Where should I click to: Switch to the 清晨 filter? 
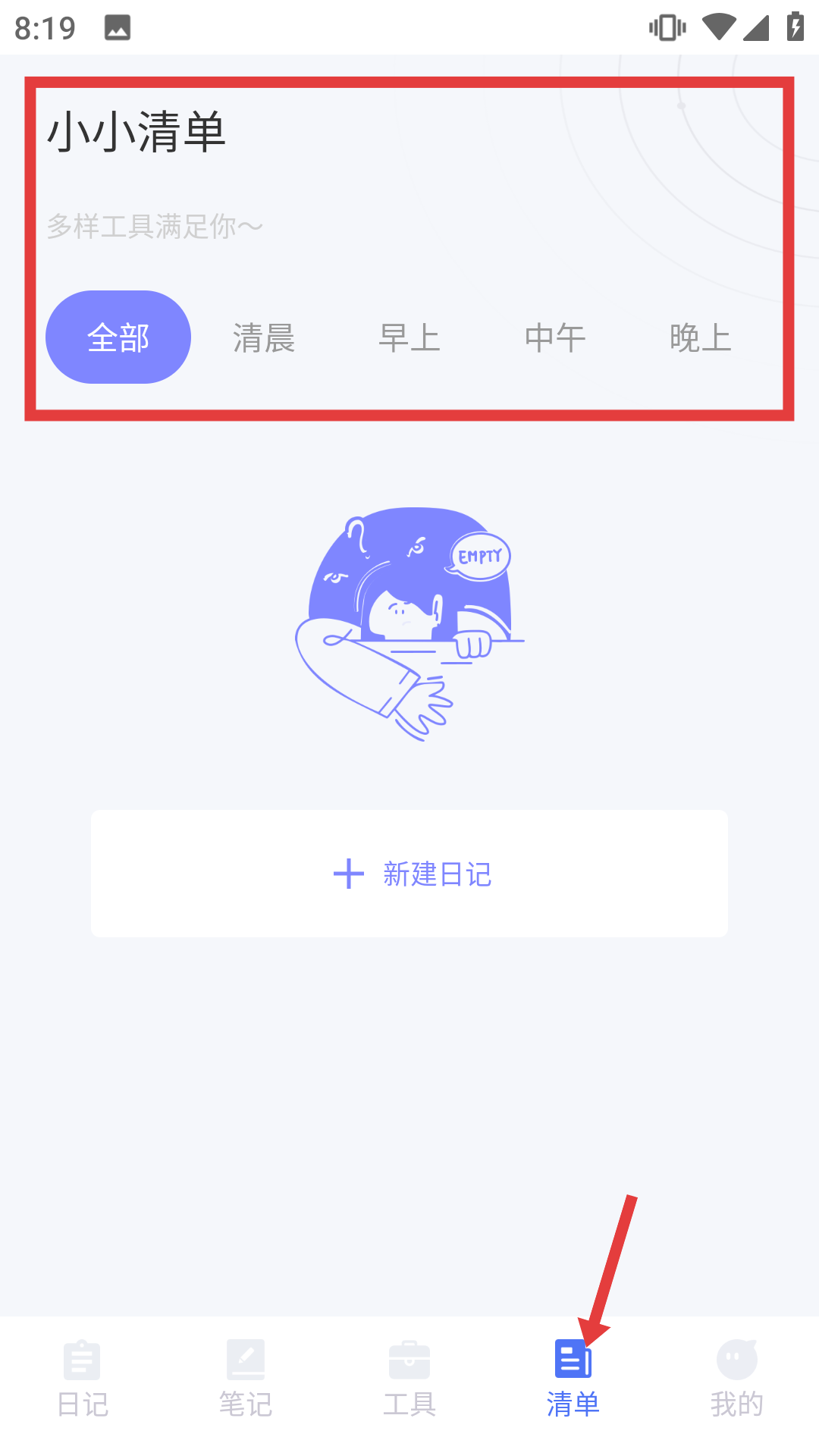coord(264,337)
